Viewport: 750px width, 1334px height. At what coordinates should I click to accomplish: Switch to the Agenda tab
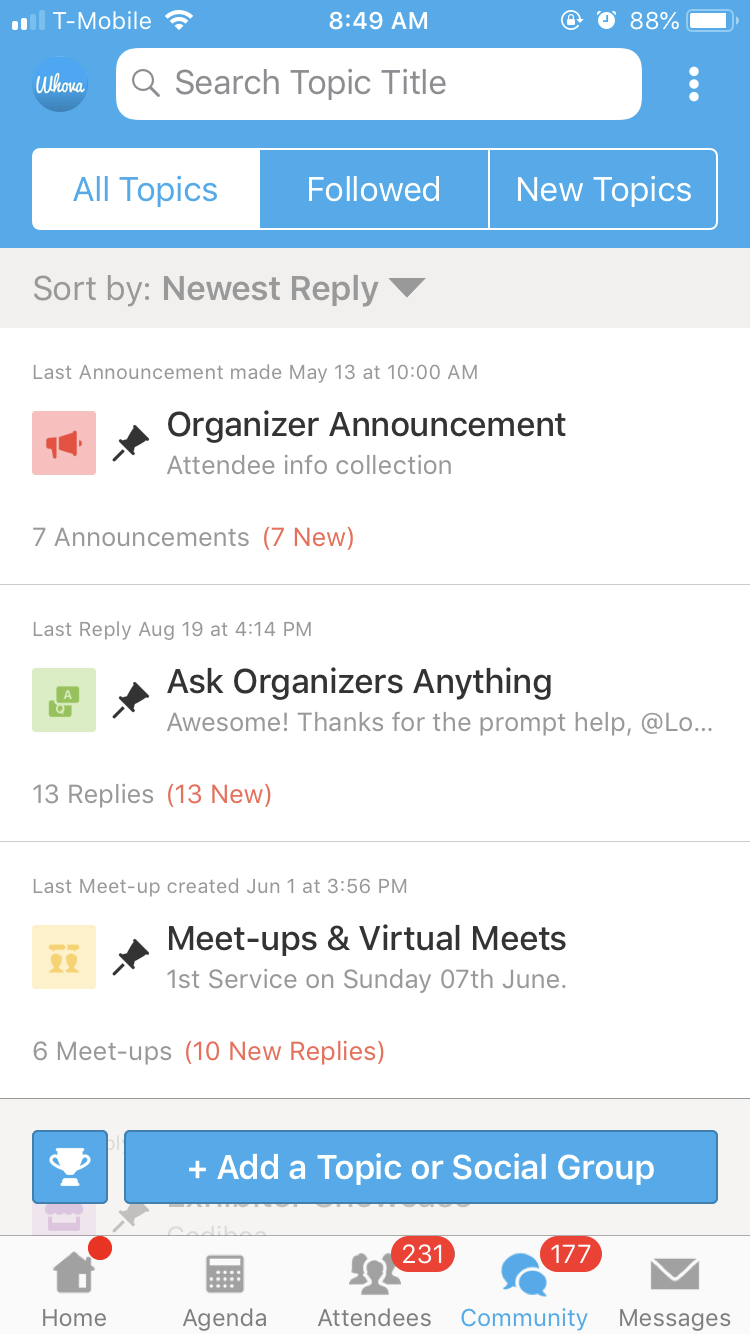(225, 1290)
